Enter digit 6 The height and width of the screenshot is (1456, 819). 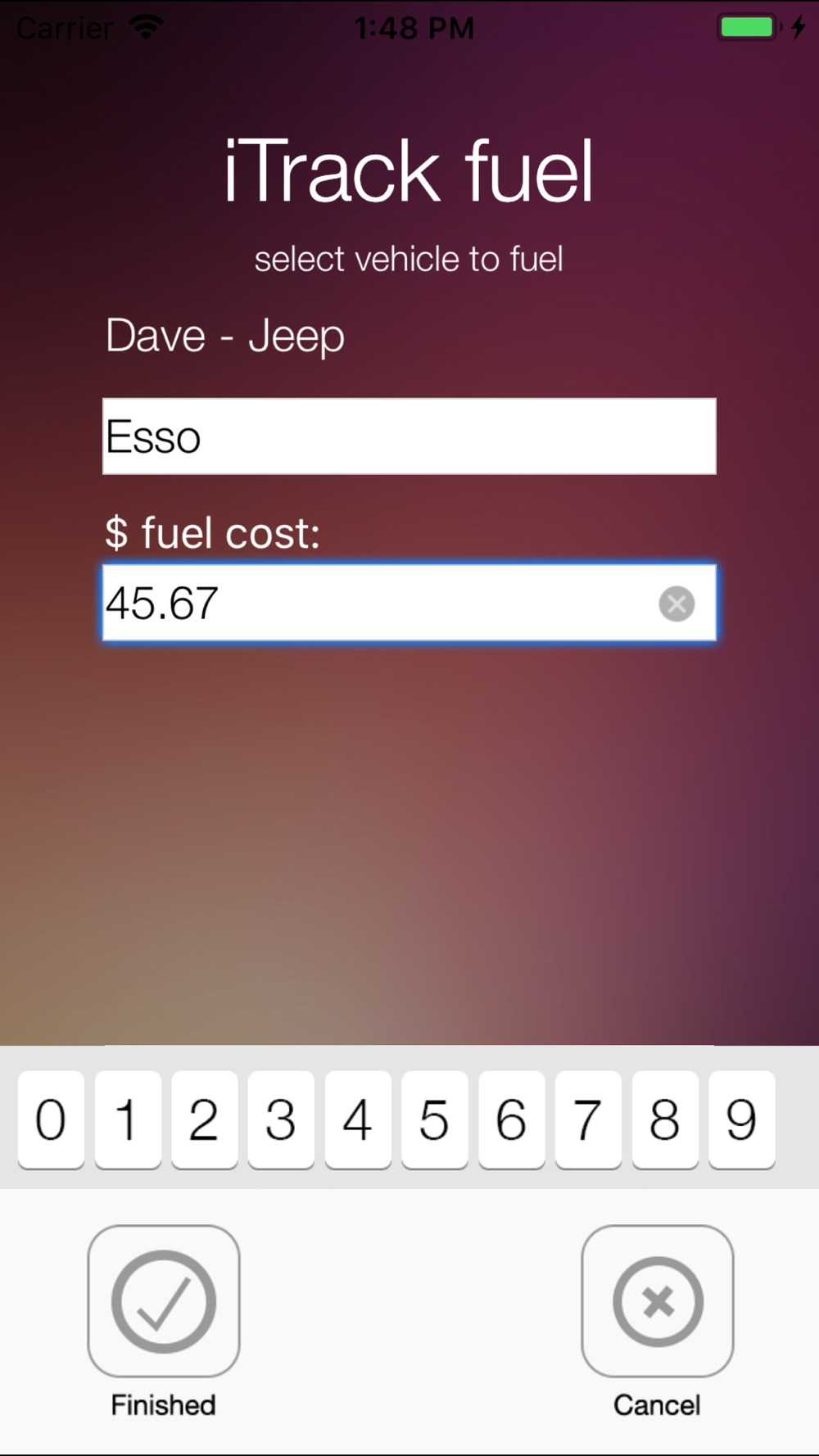512,1119
